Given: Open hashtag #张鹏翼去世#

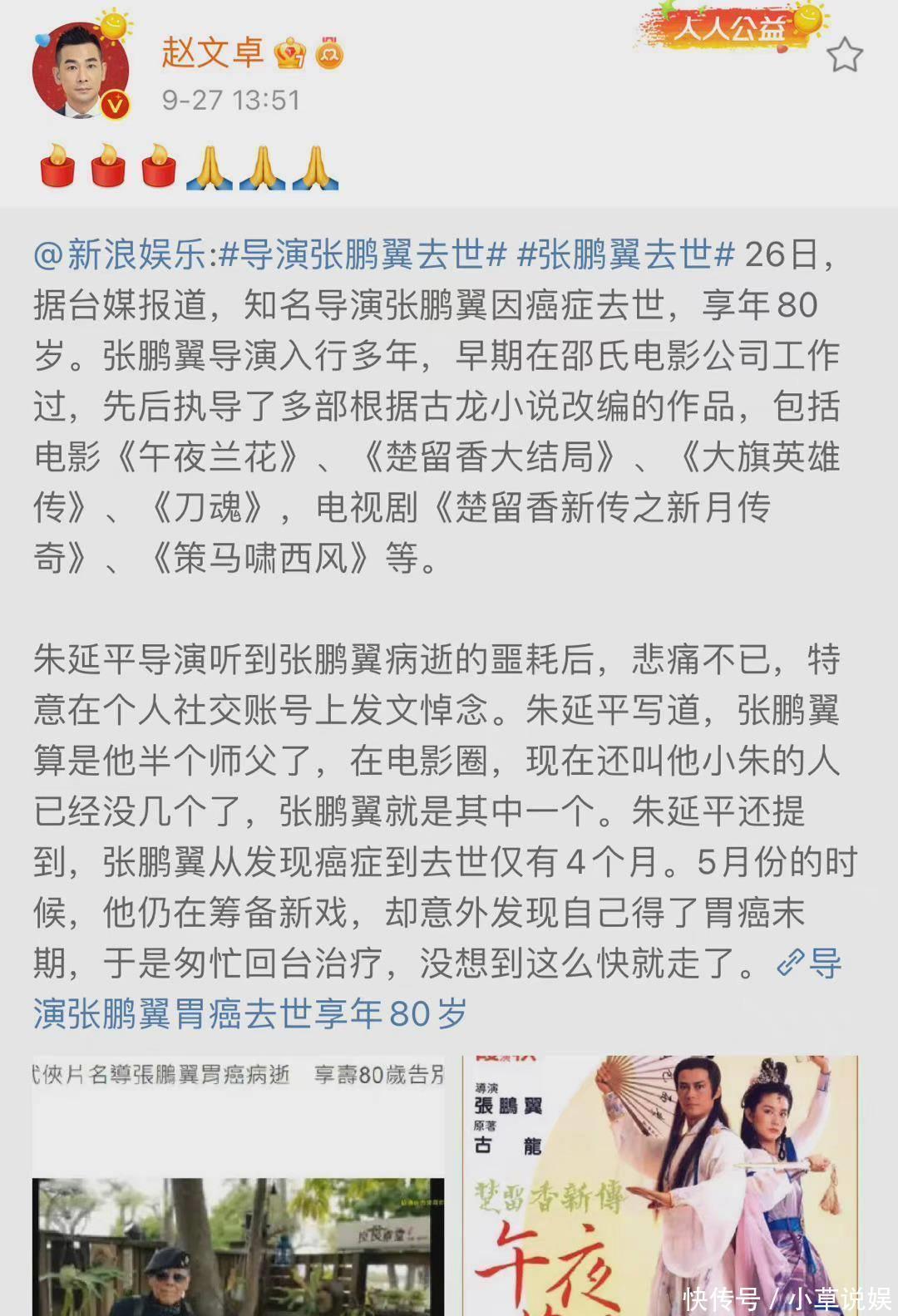Looking at the screenshot, I should (626, 254).
